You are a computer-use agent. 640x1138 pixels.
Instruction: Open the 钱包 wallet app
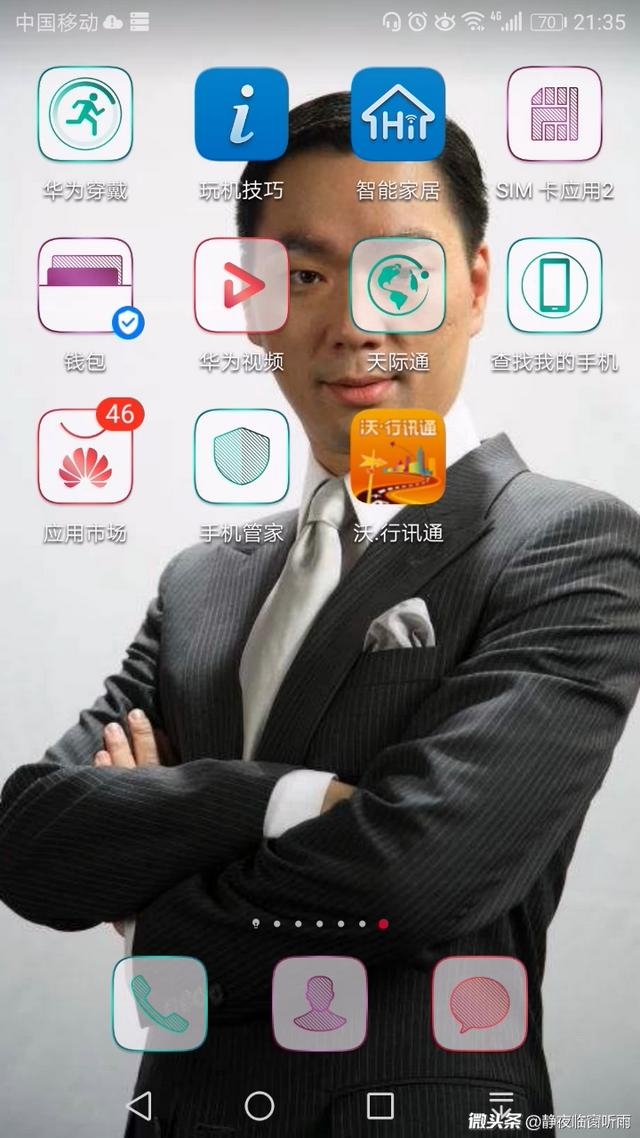tap(85, 285)
